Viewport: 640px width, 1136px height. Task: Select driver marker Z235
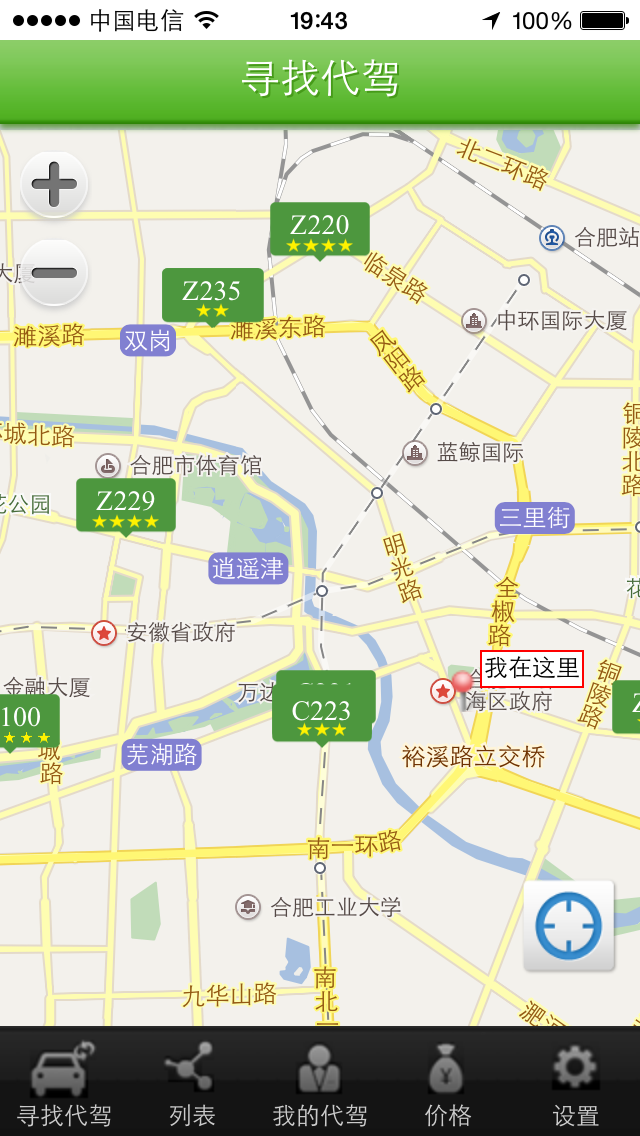(212, 295)
